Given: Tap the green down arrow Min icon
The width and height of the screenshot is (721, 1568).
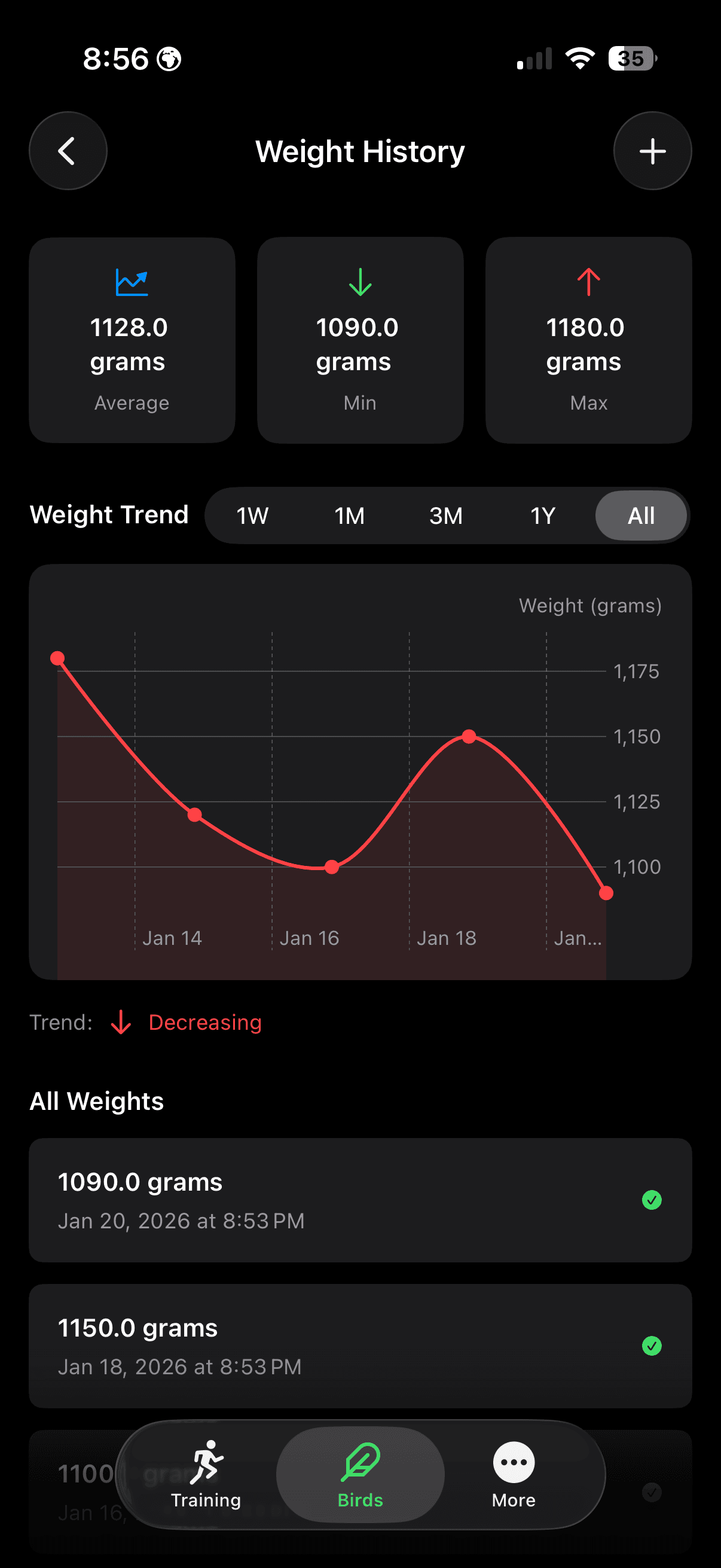Looking at the screenshot, I should pos(359,282).
